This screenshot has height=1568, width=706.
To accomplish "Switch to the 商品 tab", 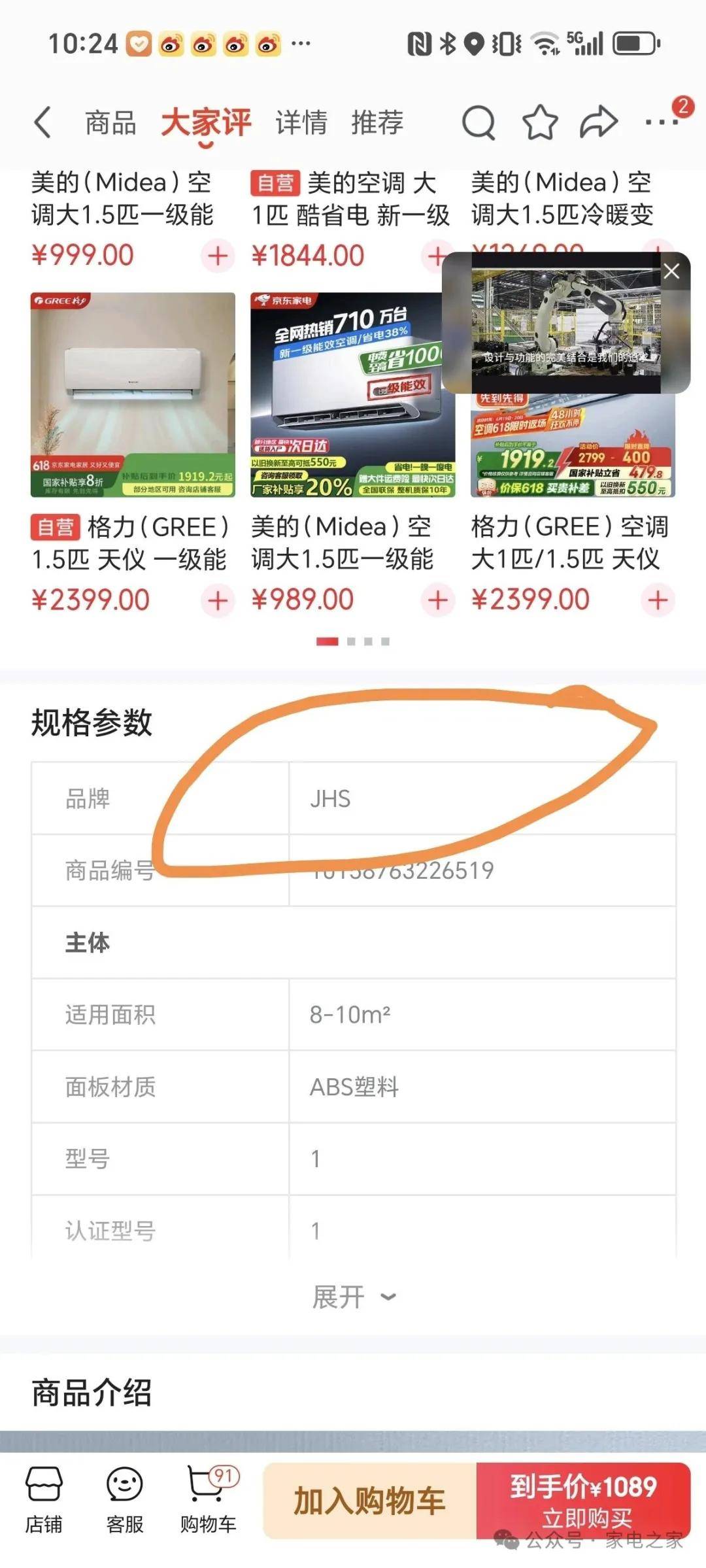I will (110, 122).
